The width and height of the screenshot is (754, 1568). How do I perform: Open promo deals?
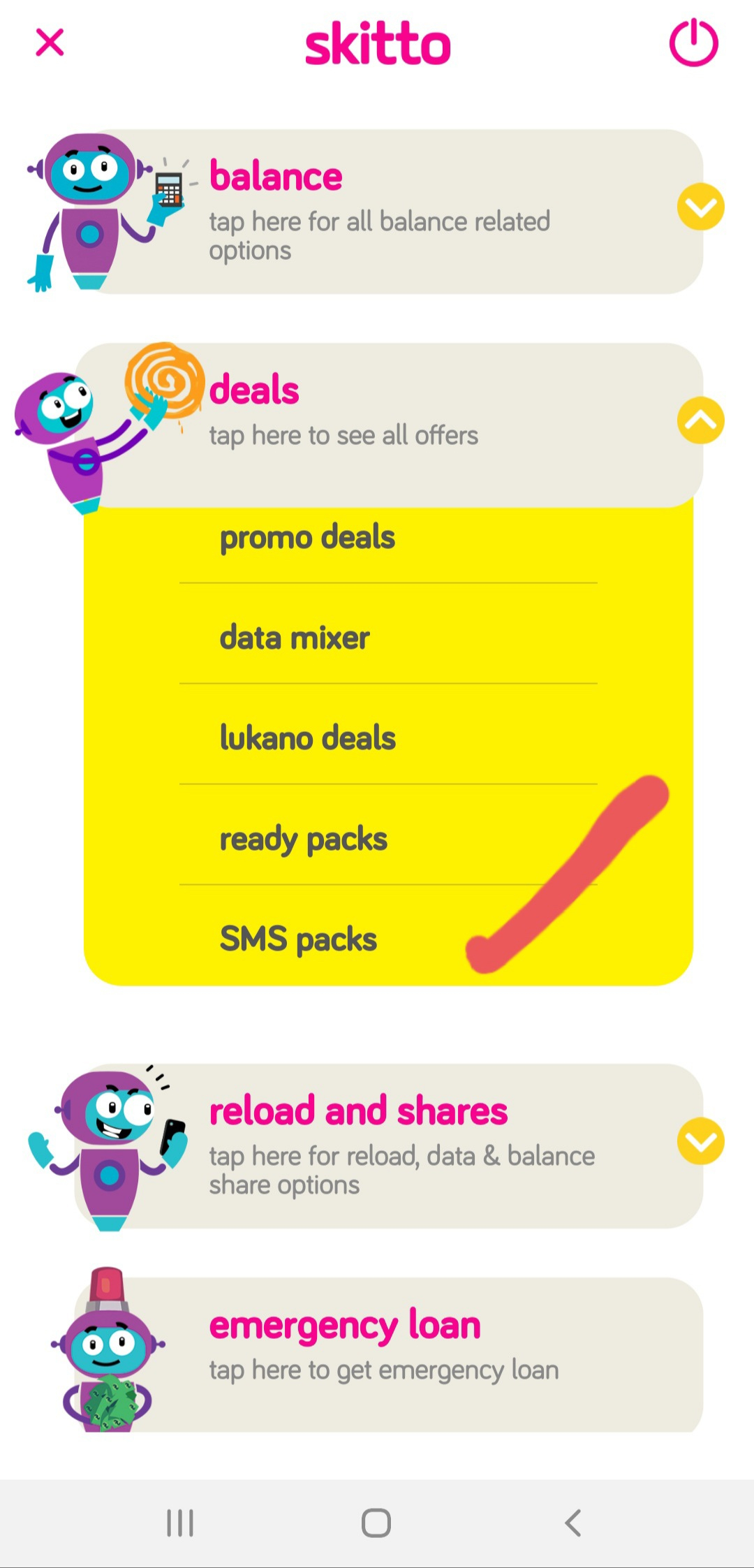click(x=308, y=538)
